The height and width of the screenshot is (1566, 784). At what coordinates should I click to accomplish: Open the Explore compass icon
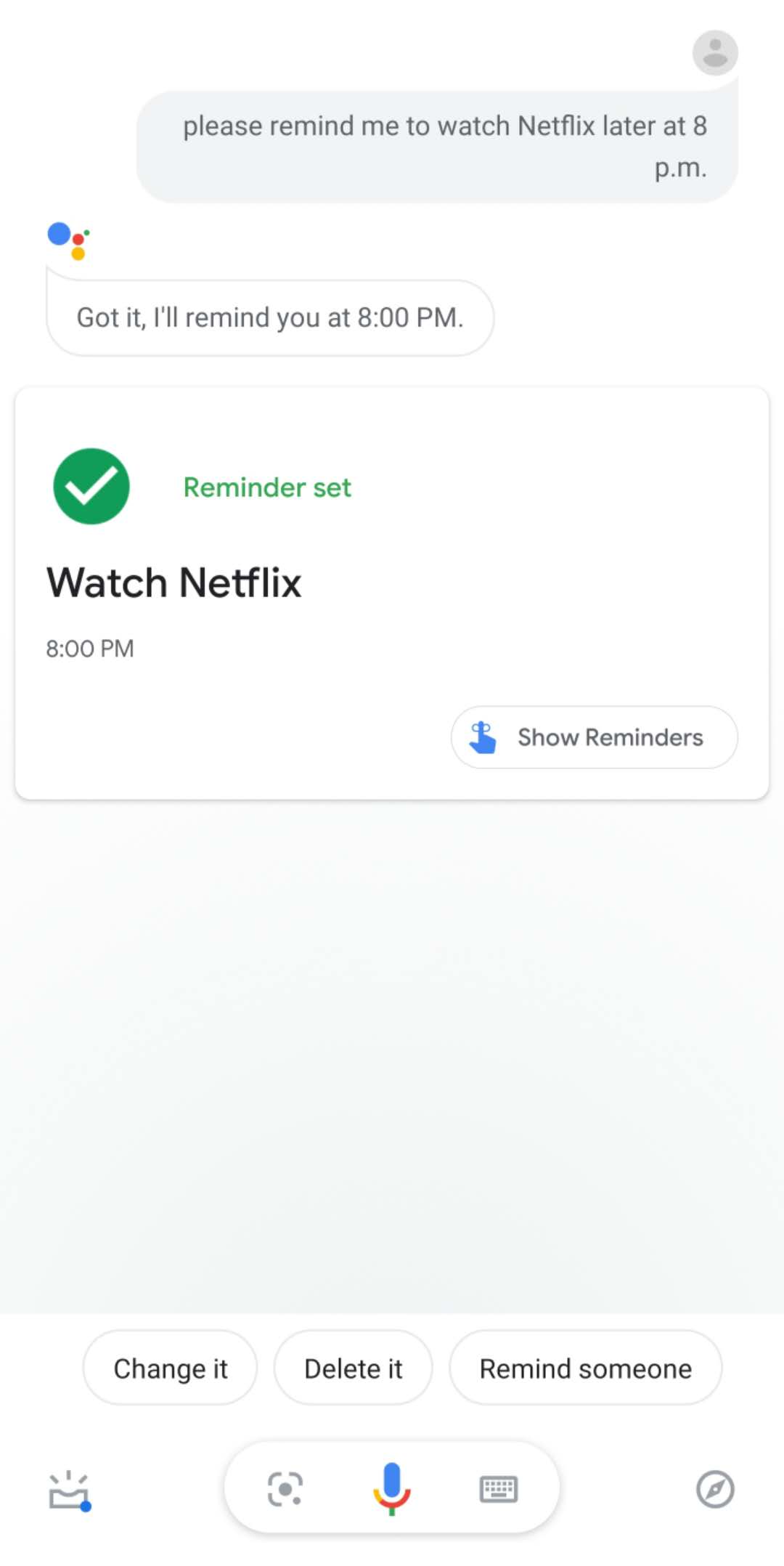coord(715,1489)
